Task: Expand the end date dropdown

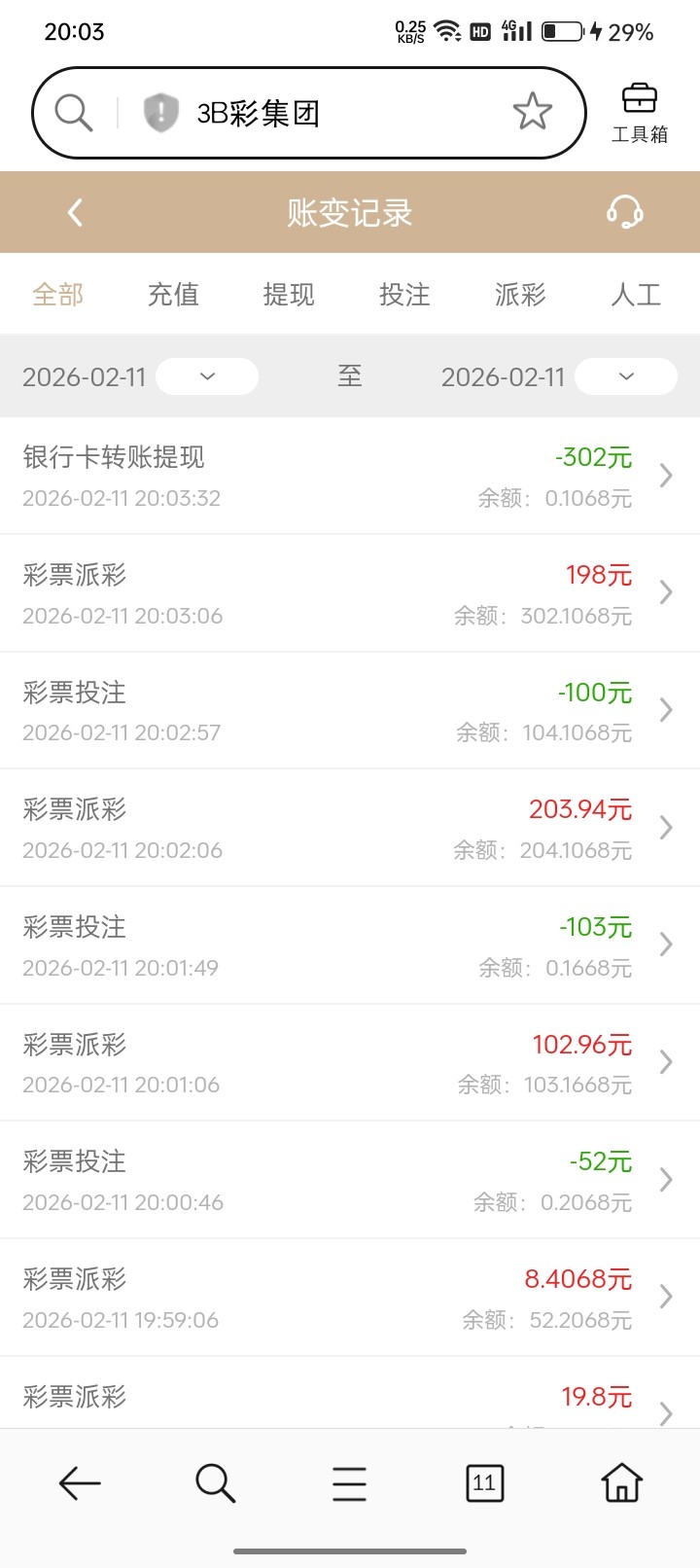Action: (626, 376)
